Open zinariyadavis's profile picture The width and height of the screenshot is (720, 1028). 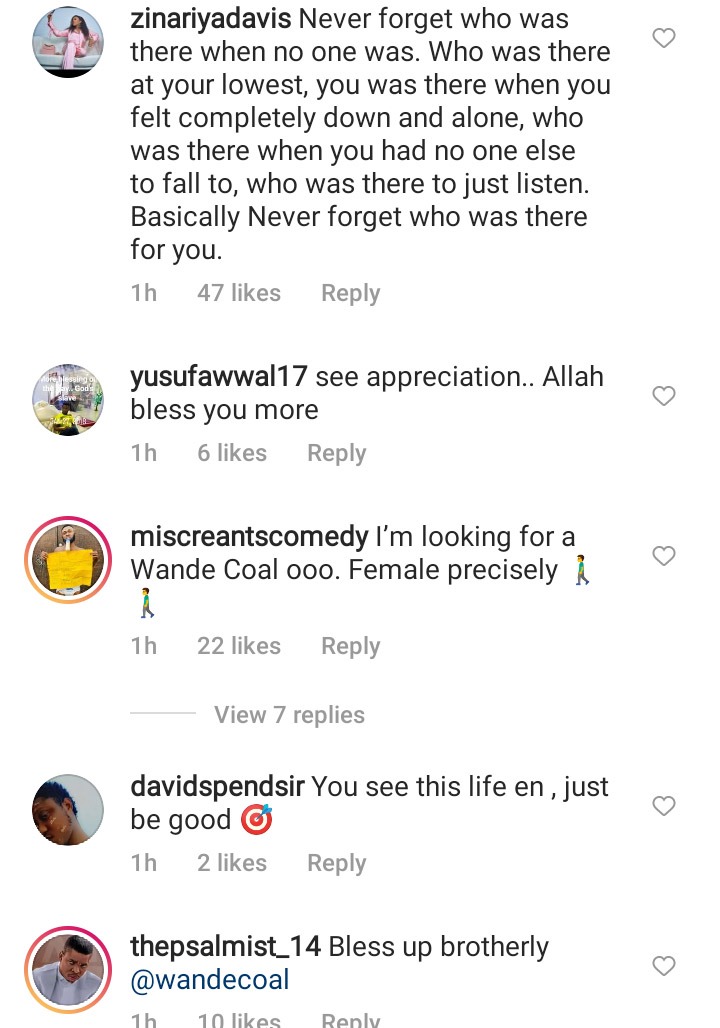coord(68,41)
